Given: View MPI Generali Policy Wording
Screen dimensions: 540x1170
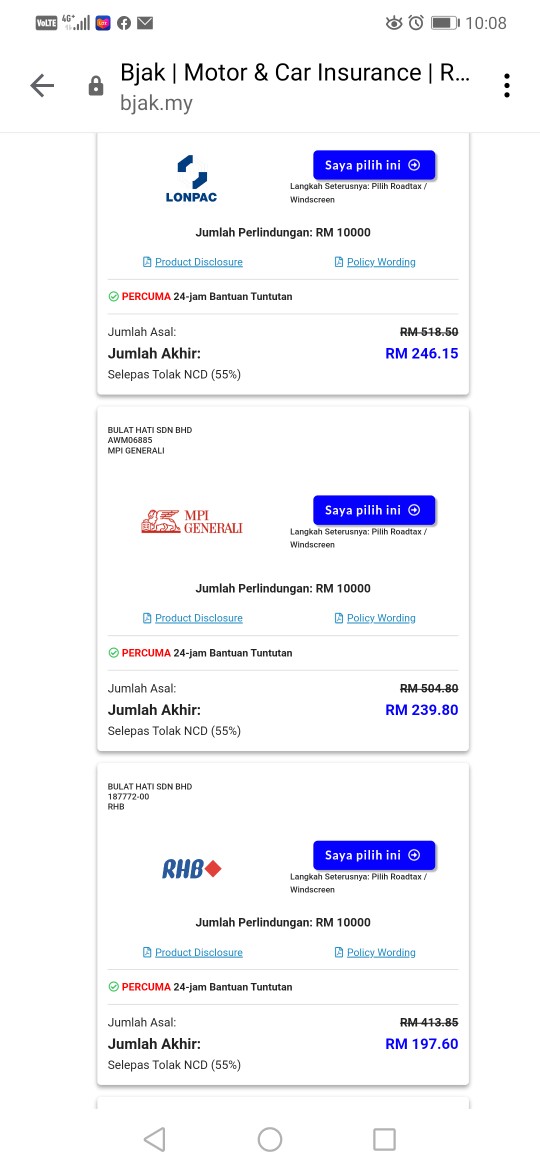Looking at the screenshot, I should point(375,618).
